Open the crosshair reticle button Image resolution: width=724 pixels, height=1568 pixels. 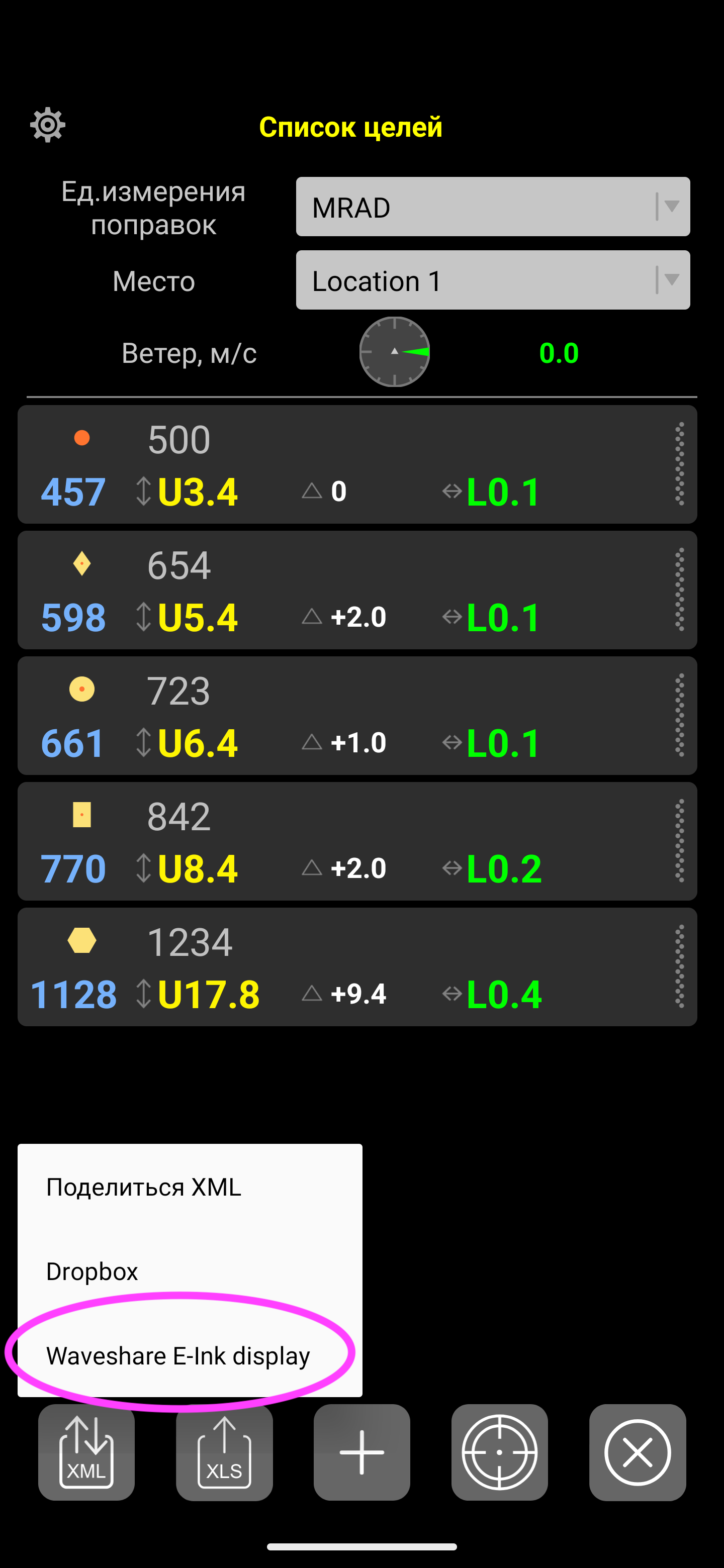pos(499,1452)
